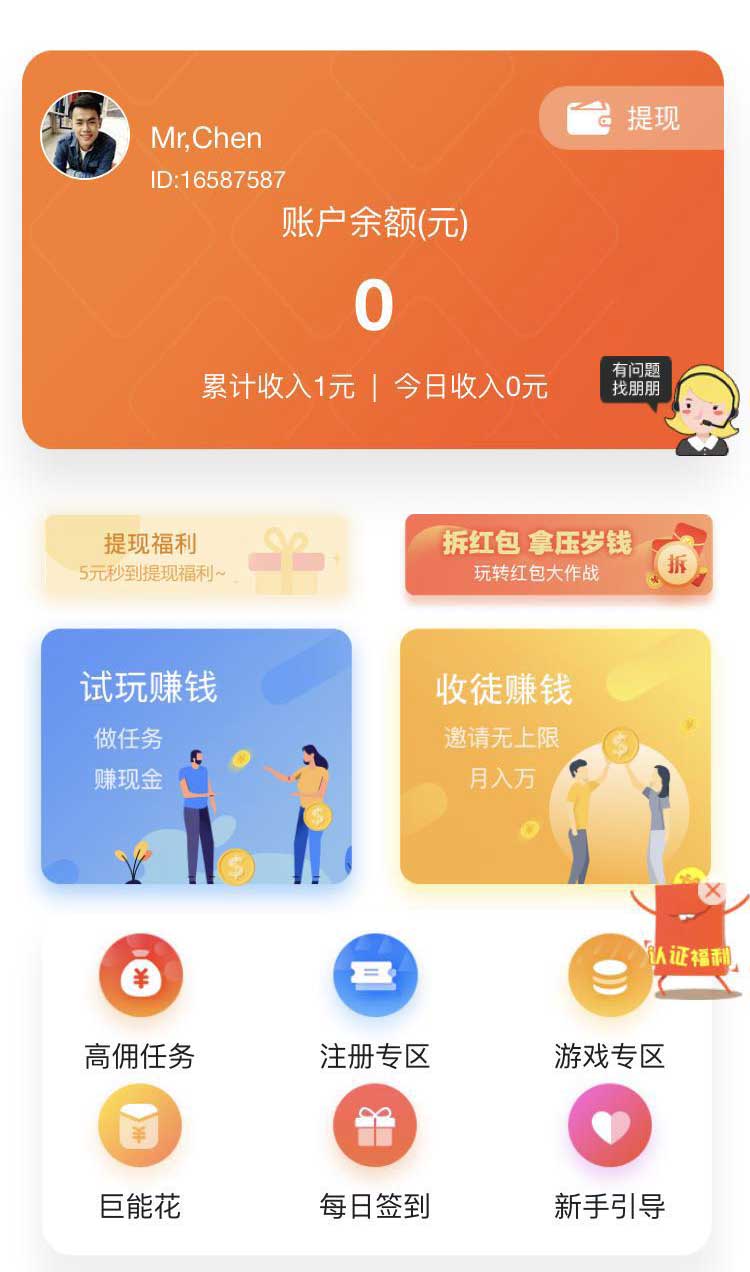Viewport: 750px width, 1272px height.
Task: Open the 试玩赚钱 card
Action: coord(196,756)
